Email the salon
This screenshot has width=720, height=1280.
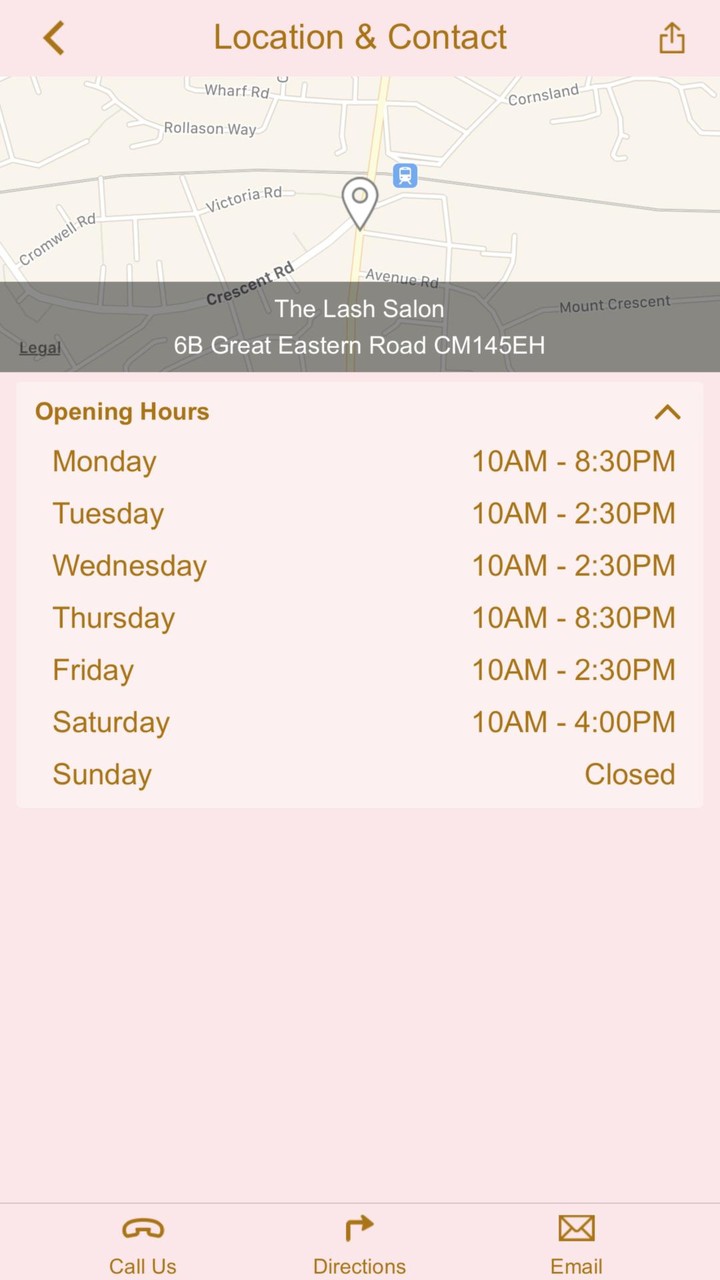(x=576, y=1243)
